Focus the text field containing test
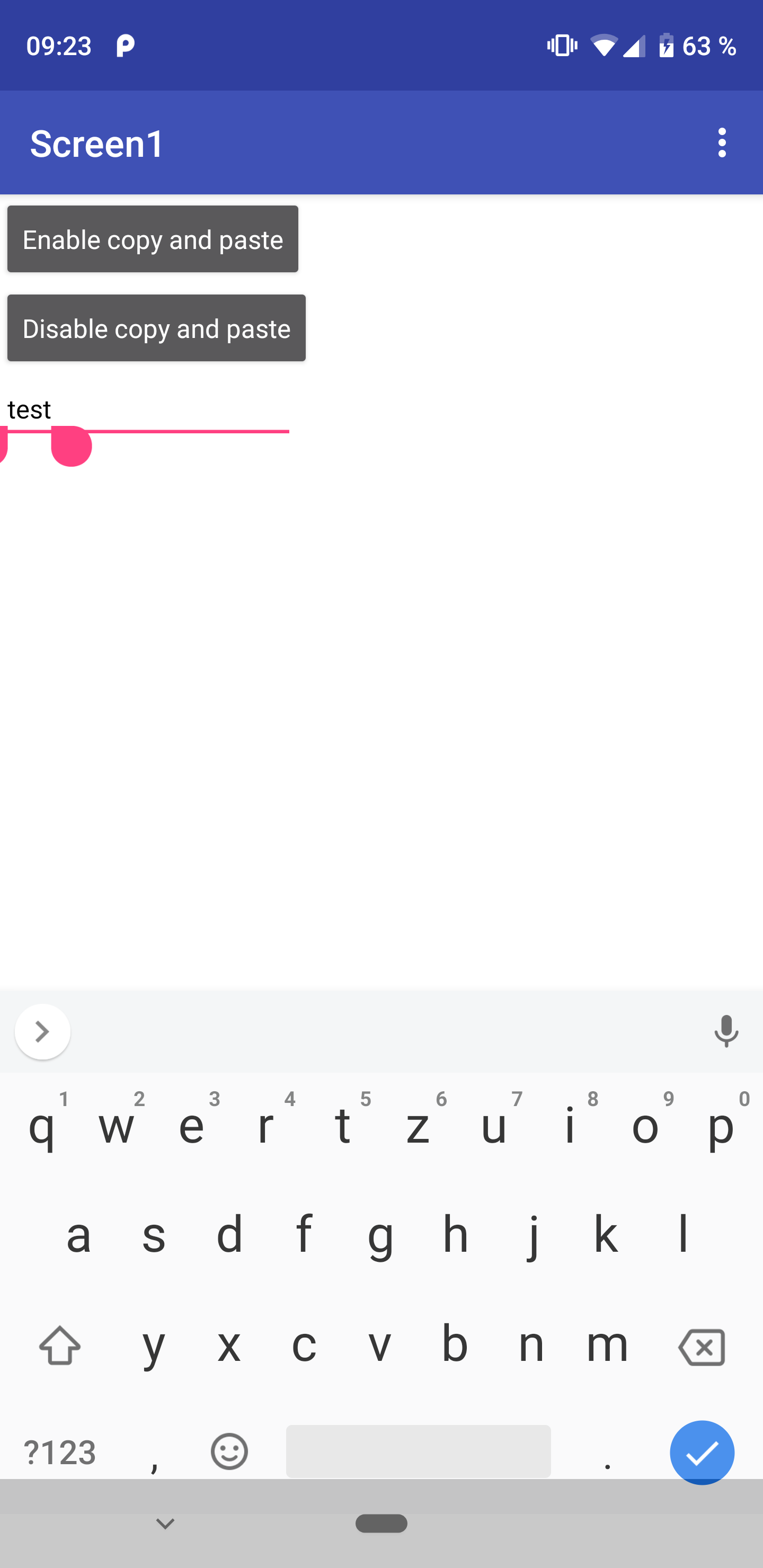763x1568 pixels. (x=145, y=410)
